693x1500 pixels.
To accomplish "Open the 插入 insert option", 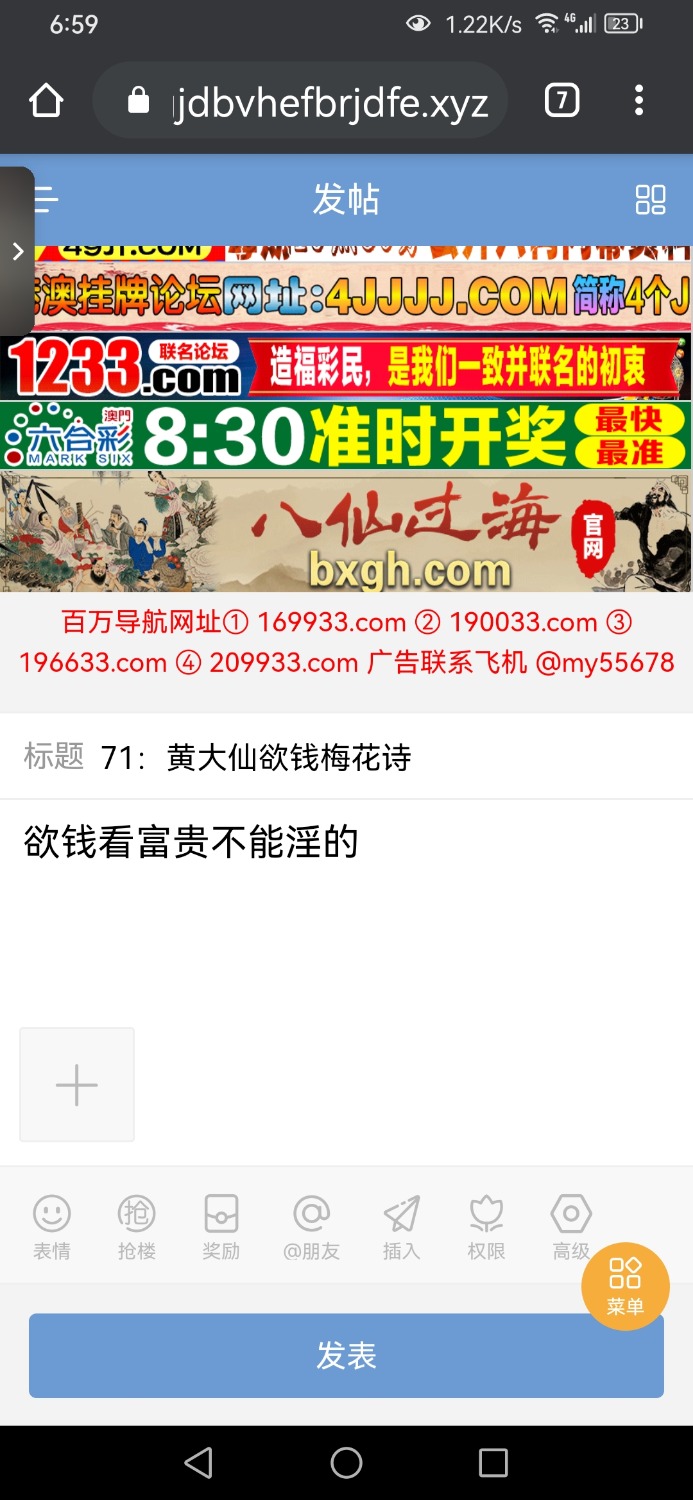I will (x=401, y=1227).
